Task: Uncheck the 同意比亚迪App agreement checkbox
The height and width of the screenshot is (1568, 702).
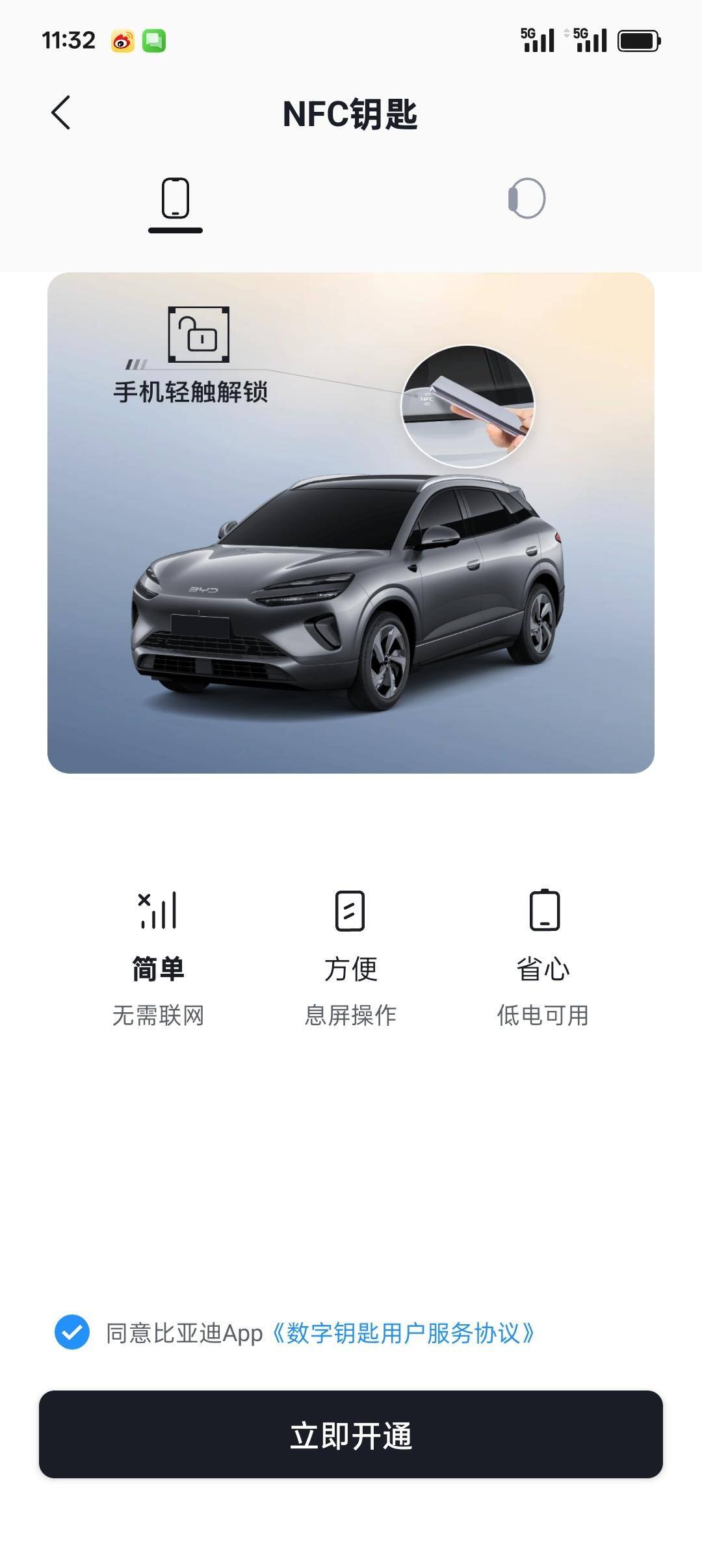Action: (x=72, y=1332)
